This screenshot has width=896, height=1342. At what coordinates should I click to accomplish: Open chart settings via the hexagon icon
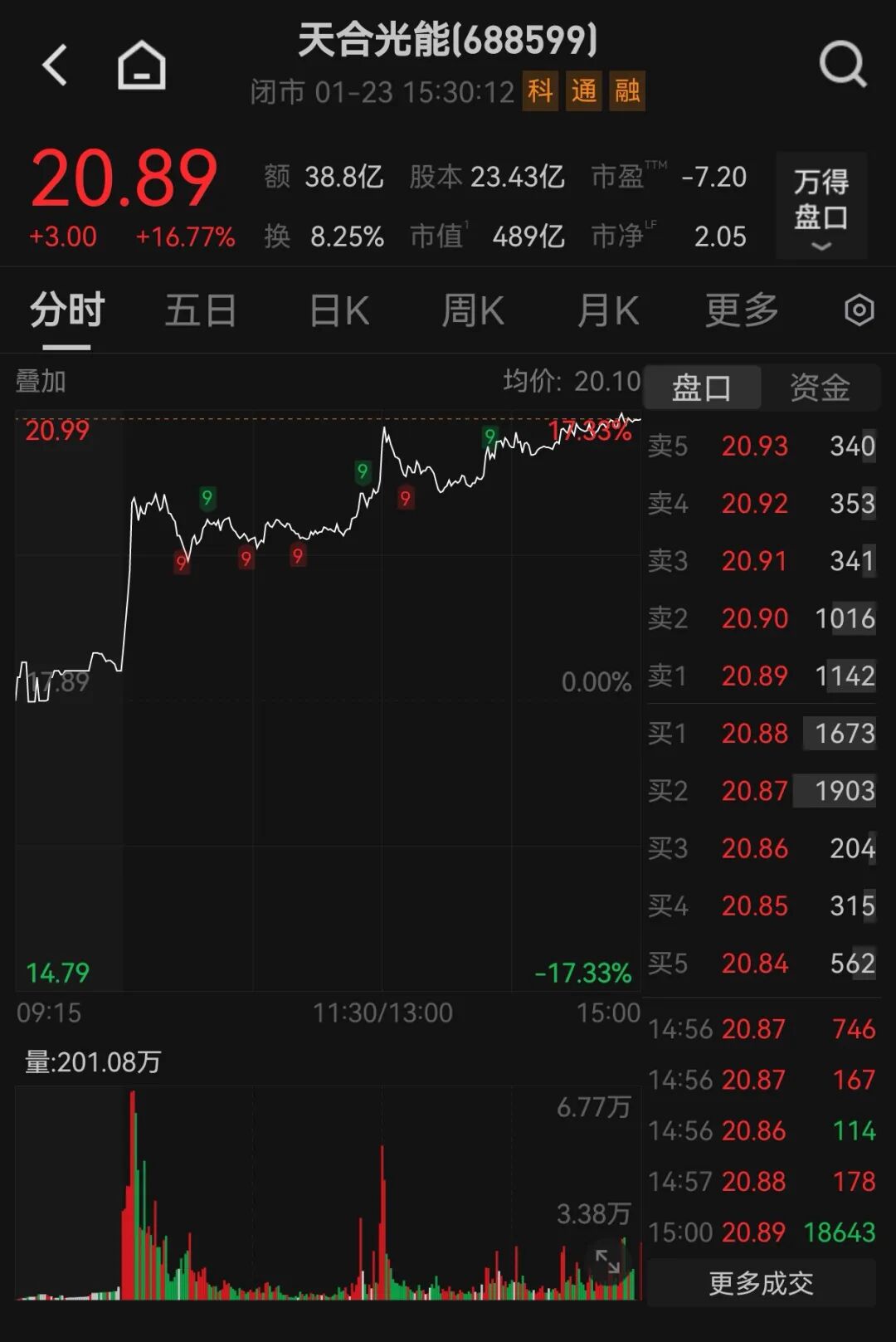[859, 310]
